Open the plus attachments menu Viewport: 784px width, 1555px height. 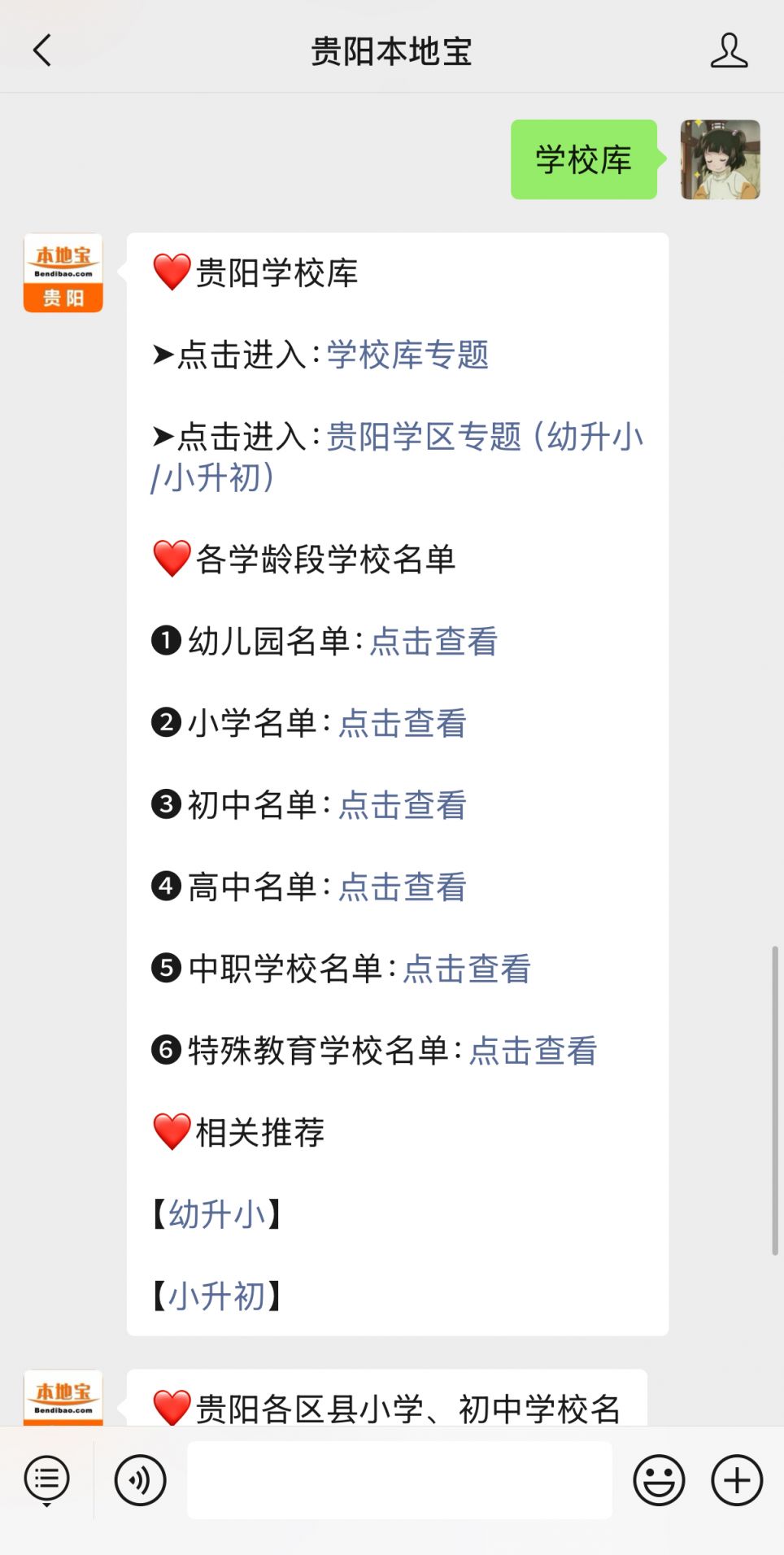click(x=737, y=1480)
